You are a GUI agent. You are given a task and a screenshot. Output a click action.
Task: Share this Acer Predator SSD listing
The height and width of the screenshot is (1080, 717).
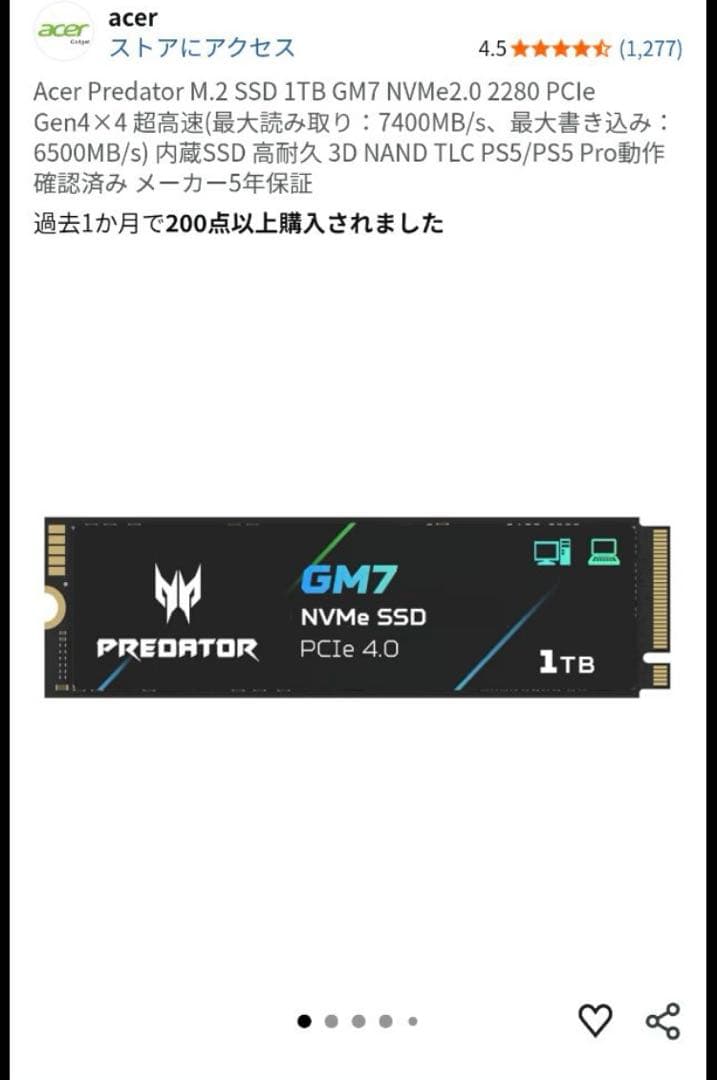pos(662,1020)
